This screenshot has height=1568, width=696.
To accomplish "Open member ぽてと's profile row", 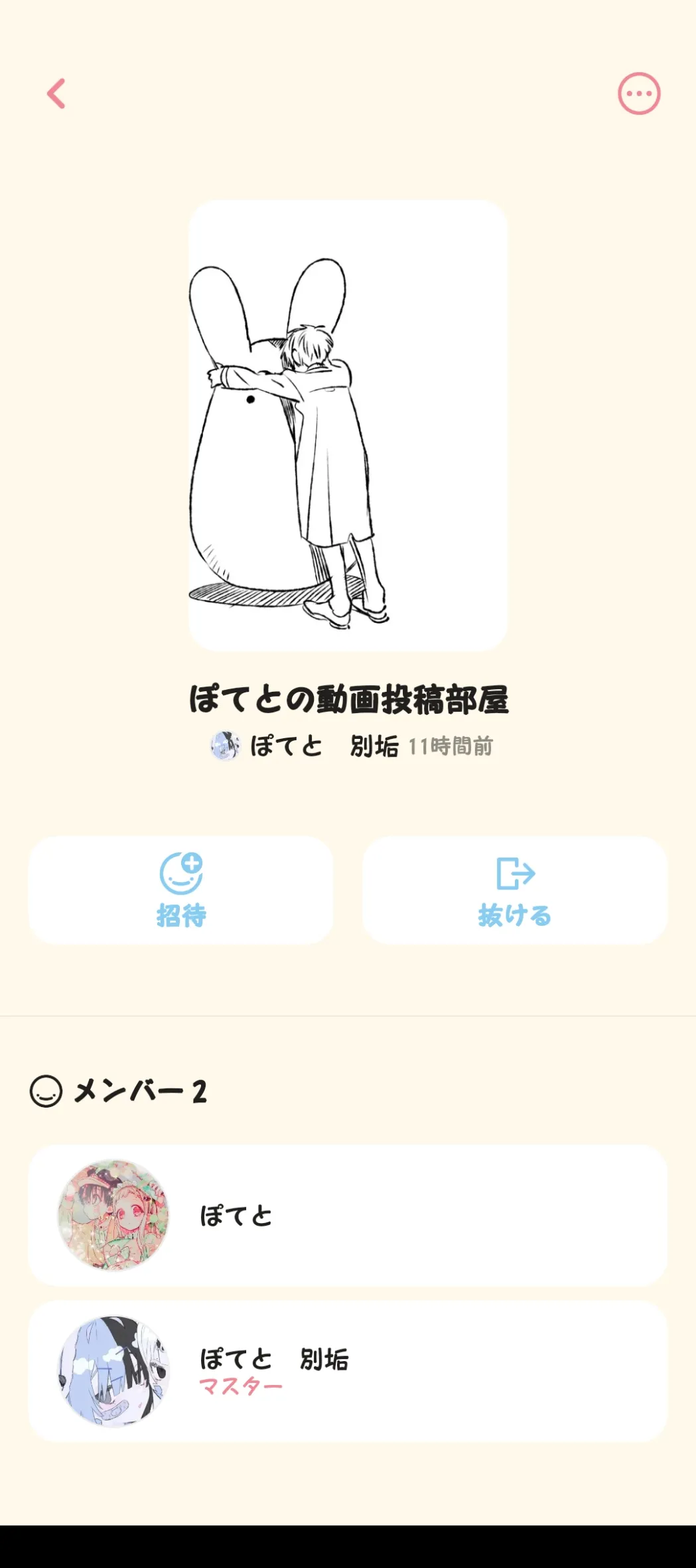I will [x=348, y=1215].
